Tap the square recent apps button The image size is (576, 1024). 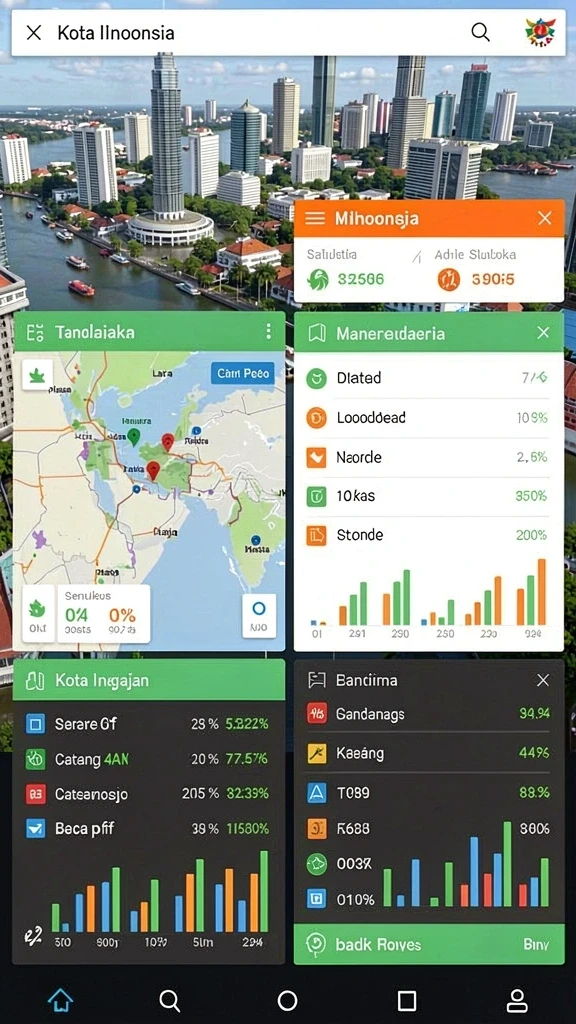(x=407, y=1000)
